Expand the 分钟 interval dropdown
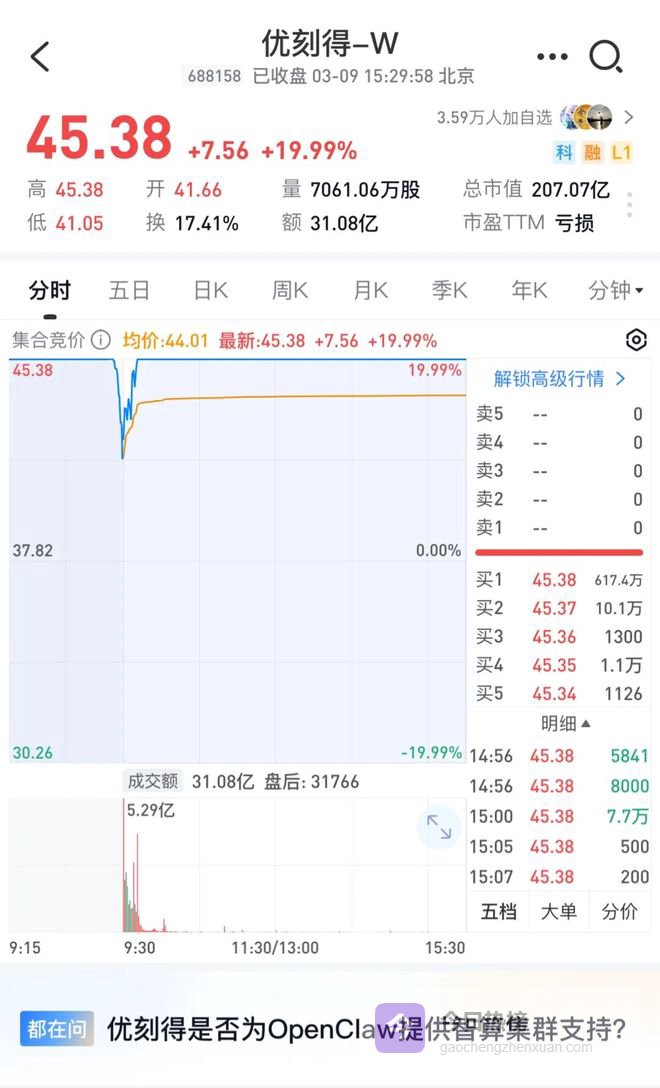 point(609,290)
